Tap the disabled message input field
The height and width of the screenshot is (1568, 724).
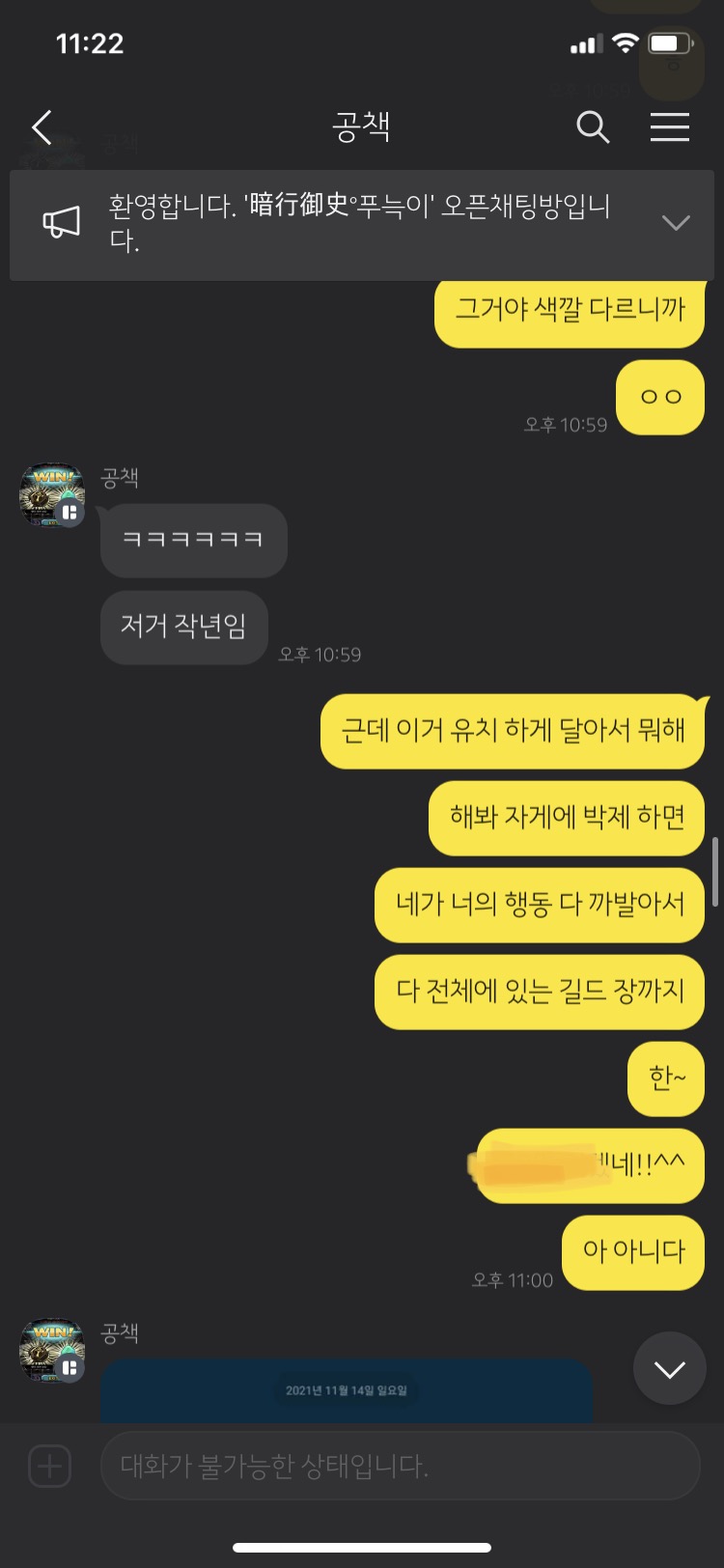[400, 1466]
